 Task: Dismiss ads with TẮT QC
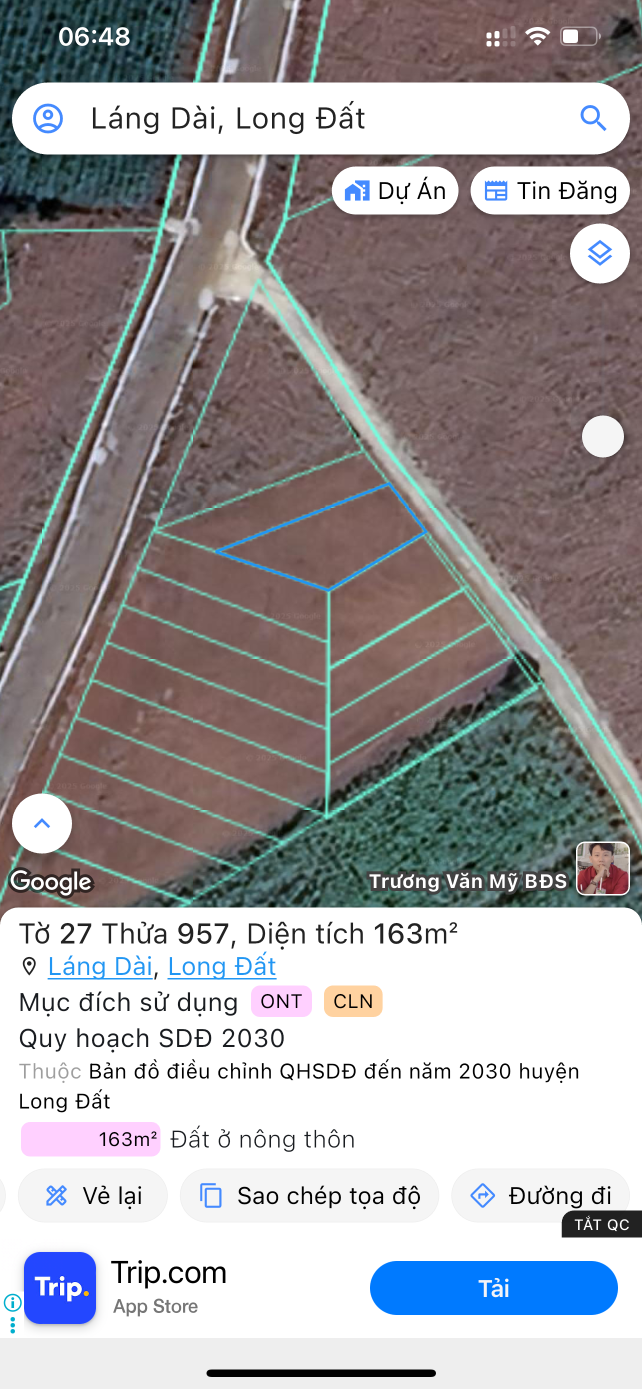[601, 1225]
